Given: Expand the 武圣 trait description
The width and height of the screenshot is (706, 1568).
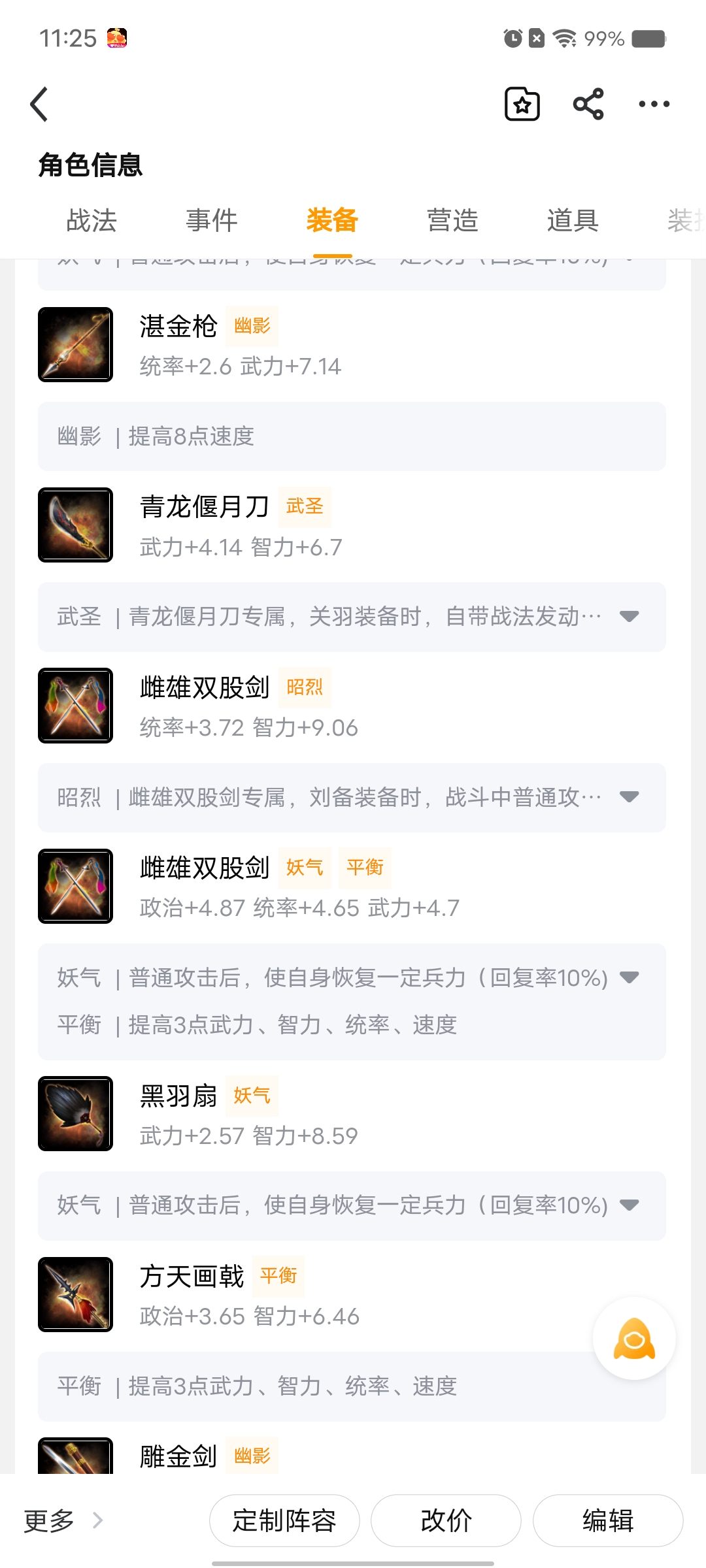Looking at the screenshot, I should point(629,617).
